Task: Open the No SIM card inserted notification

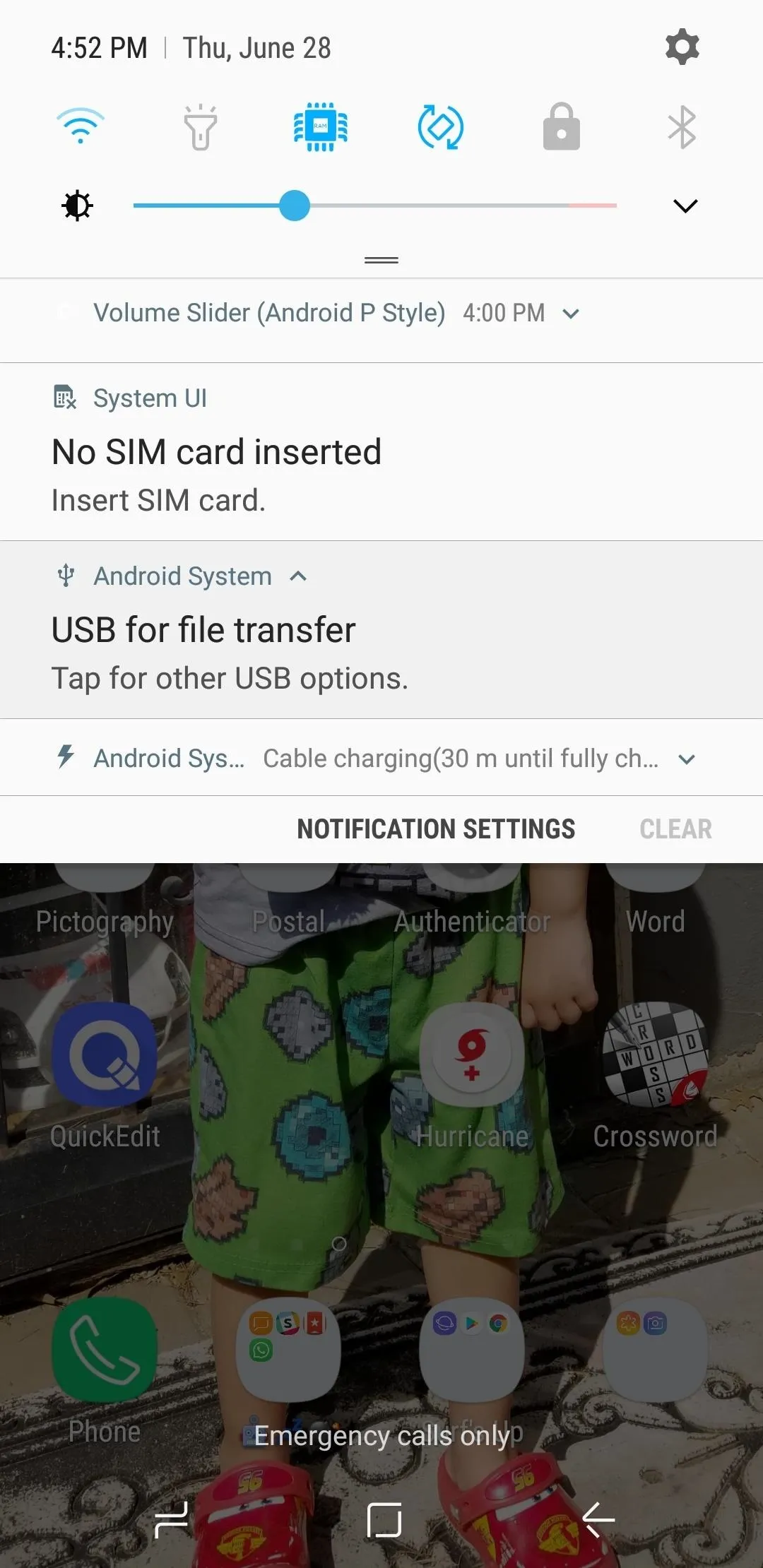Action: pyautogui.click(x=381, y=452)
